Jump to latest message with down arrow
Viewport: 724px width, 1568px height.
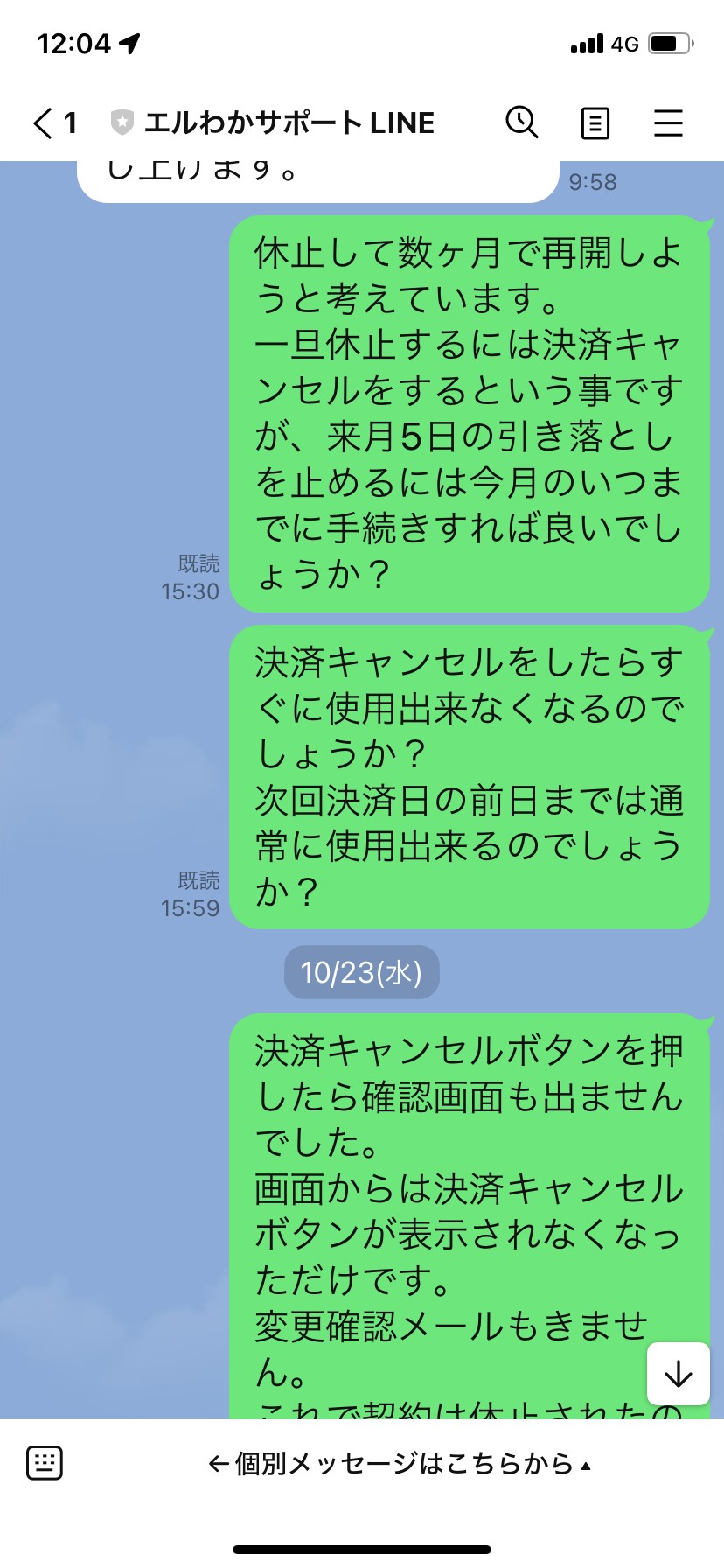coord(679,1374)
